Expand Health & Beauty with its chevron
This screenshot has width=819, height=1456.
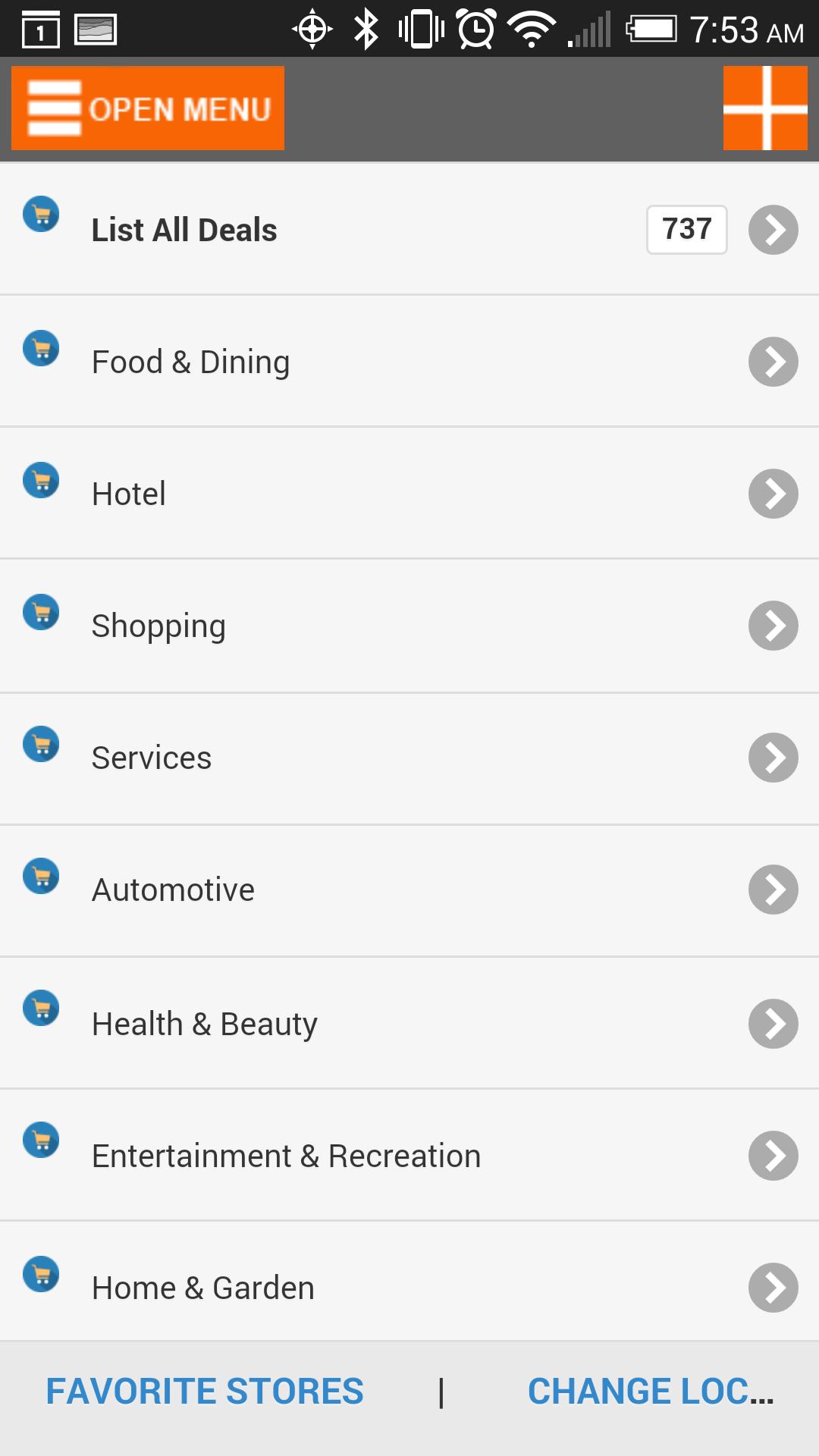tap(773, 1023)
